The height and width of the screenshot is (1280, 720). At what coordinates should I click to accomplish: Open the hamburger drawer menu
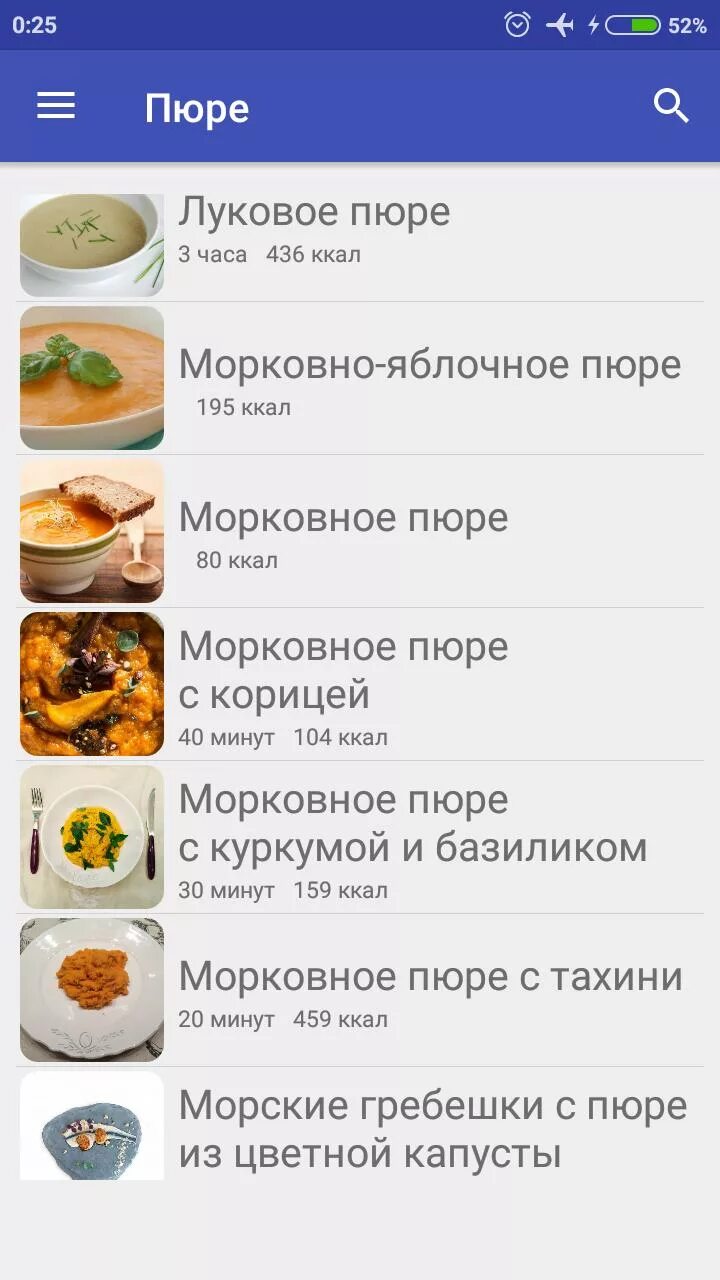[x=56, y=106]
